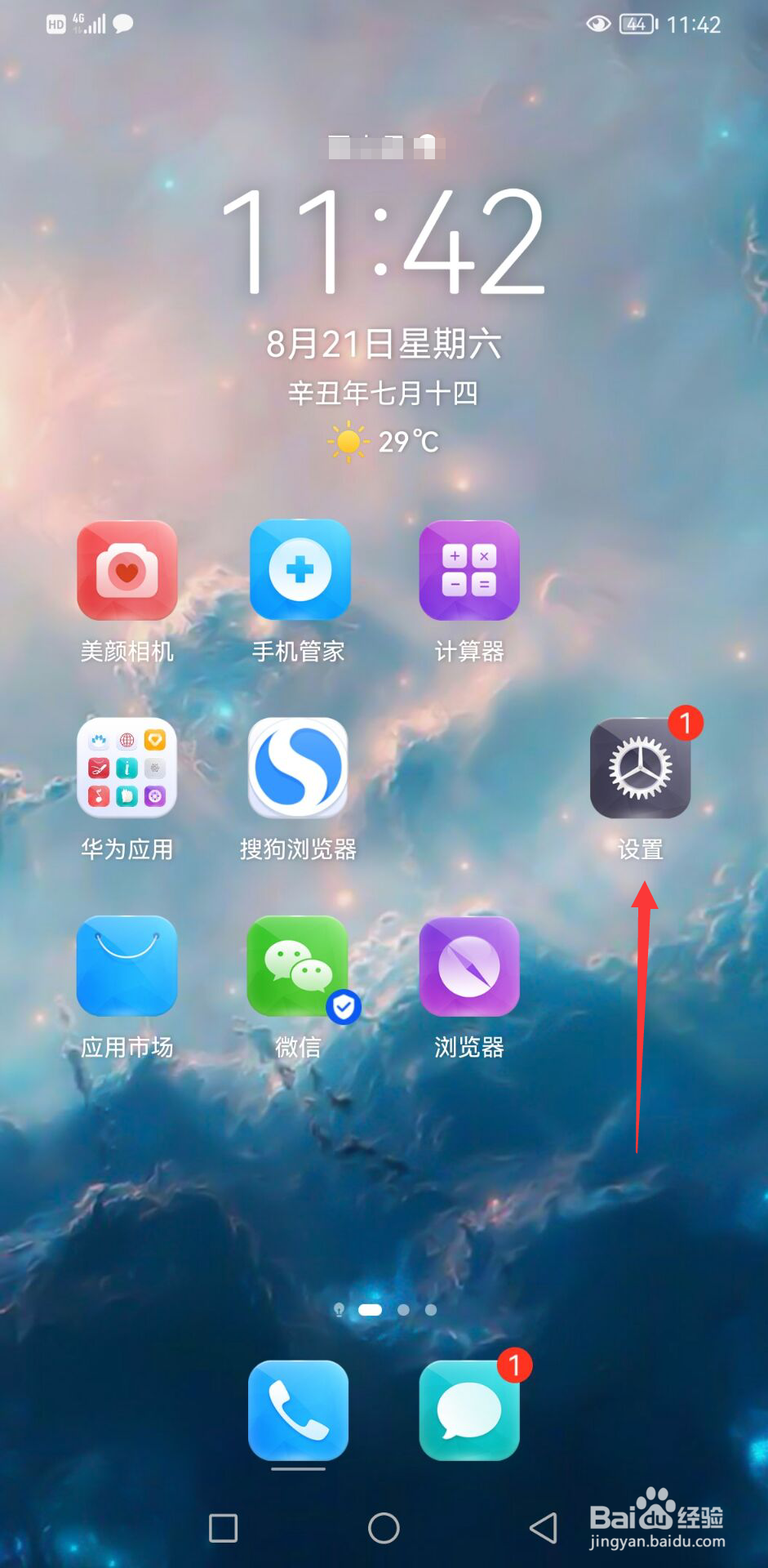This screenshot has height=1568, width=768.
Task: Launch the 计算器 (Calculator)
Action: (x=468, y=570)
